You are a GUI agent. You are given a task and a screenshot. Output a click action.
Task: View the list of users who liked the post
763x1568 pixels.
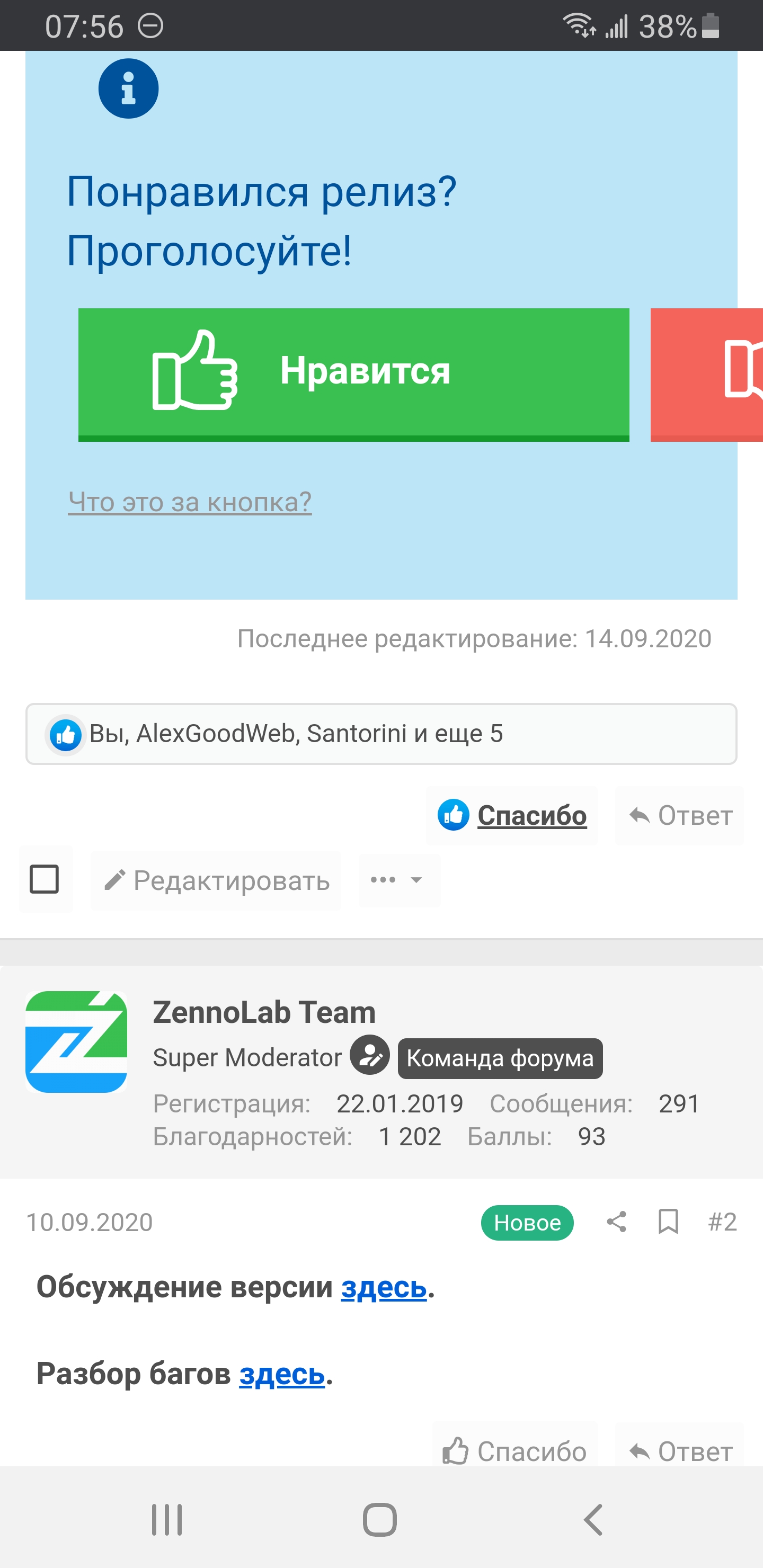(x=296, y=734)
